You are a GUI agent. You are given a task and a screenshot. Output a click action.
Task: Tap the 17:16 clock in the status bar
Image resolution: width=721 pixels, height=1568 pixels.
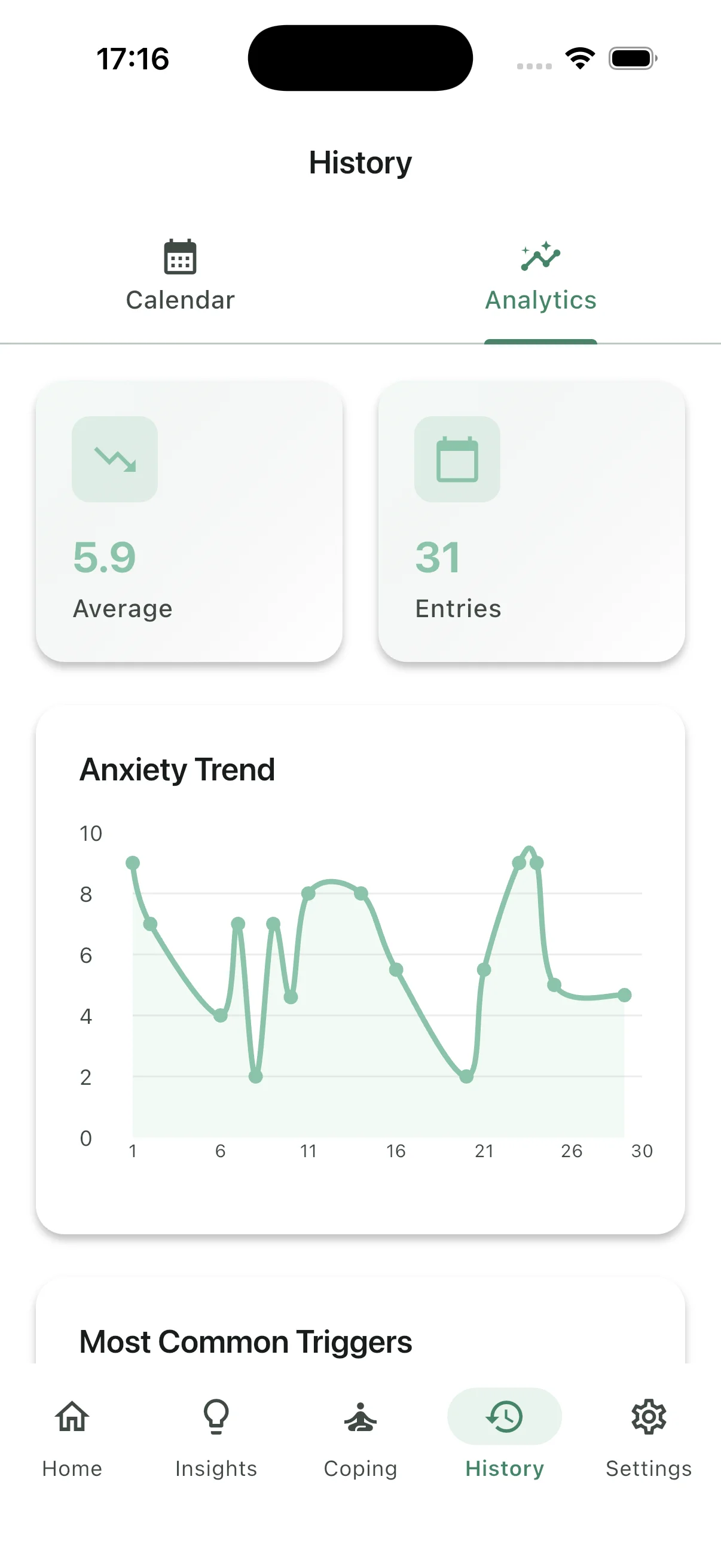[133, 58]
